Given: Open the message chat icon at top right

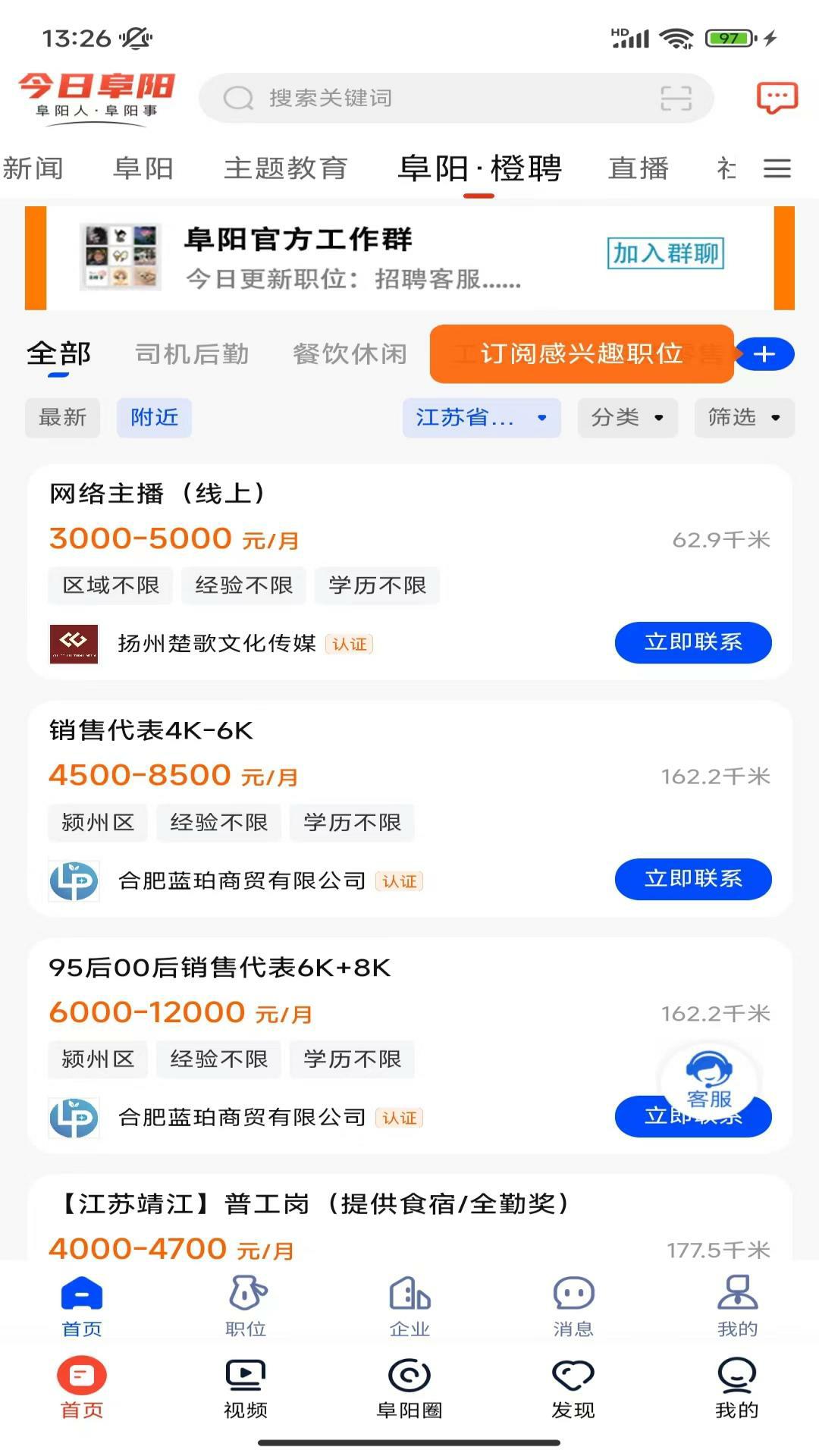Looking at the screenshot, I should coord(776,97).
